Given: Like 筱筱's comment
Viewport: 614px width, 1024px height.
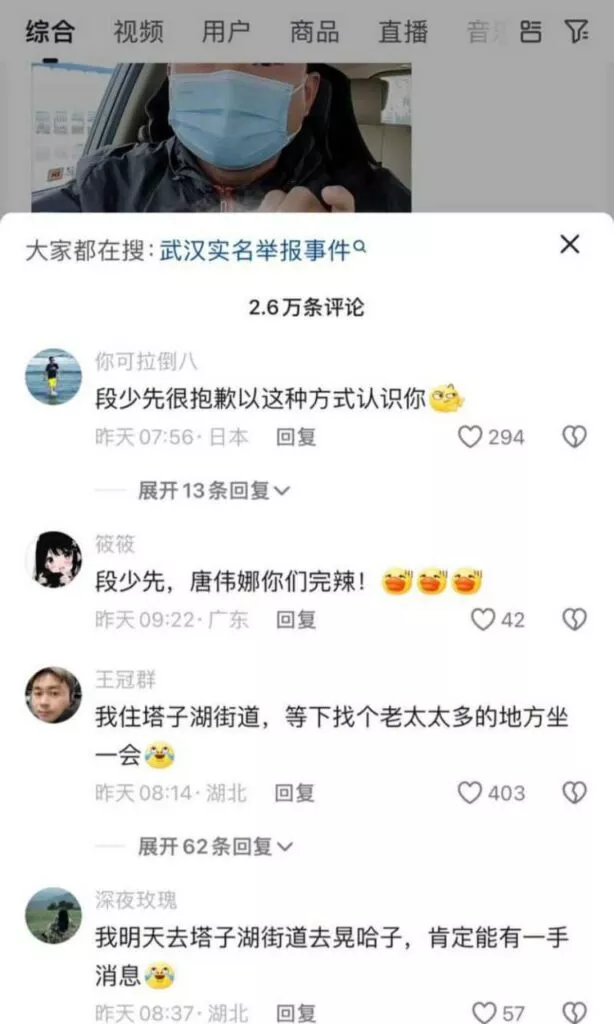Looking at the screenshot, I should pyautogui.click(x=483, y=620).
